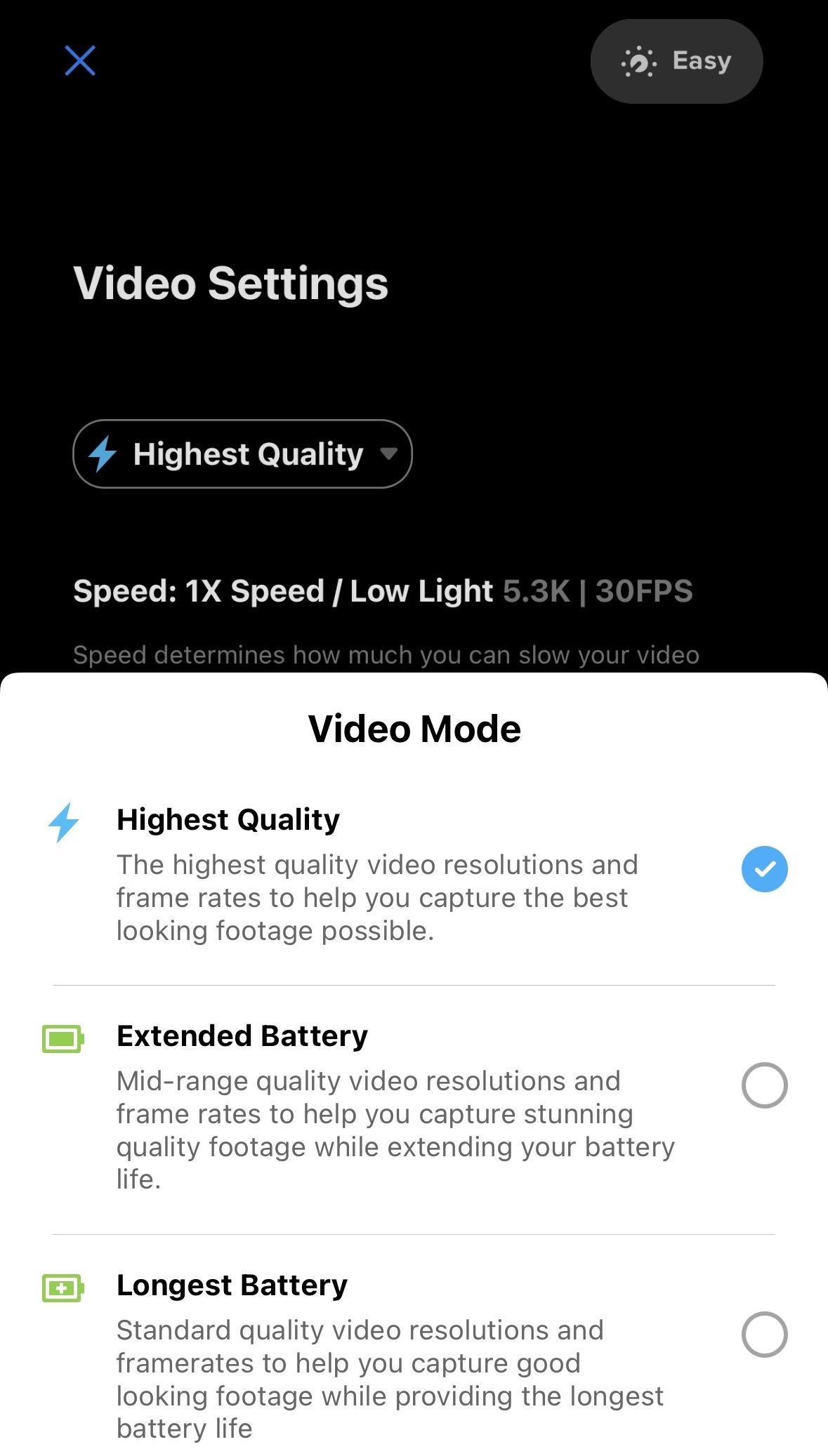Viewport: 828px width, 1456px height.
Task: Click the chevron on the Highest Quality pill
Action: pos(390,454)
